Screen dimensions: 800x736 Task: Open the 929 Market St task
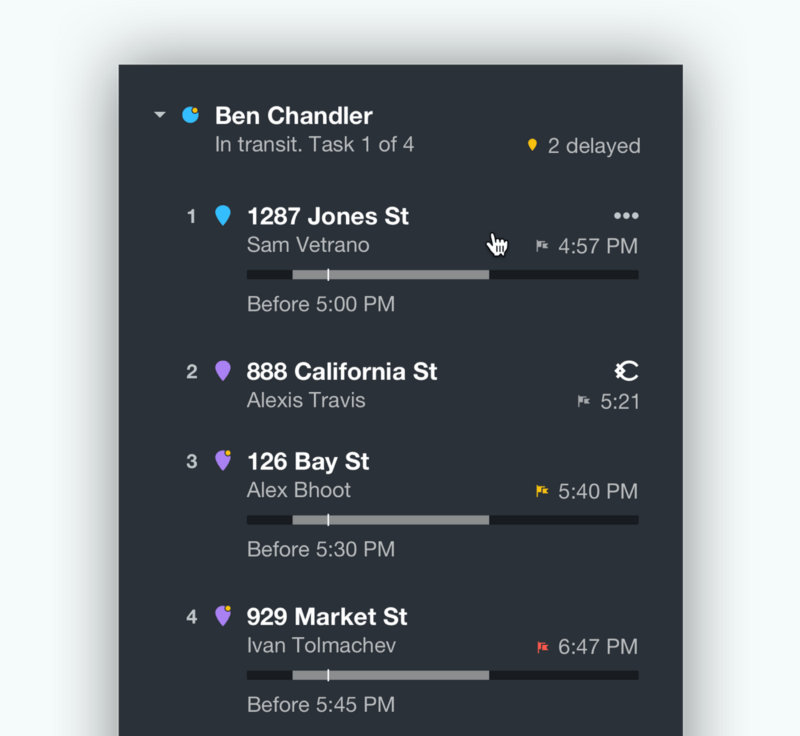click(326, 617)
